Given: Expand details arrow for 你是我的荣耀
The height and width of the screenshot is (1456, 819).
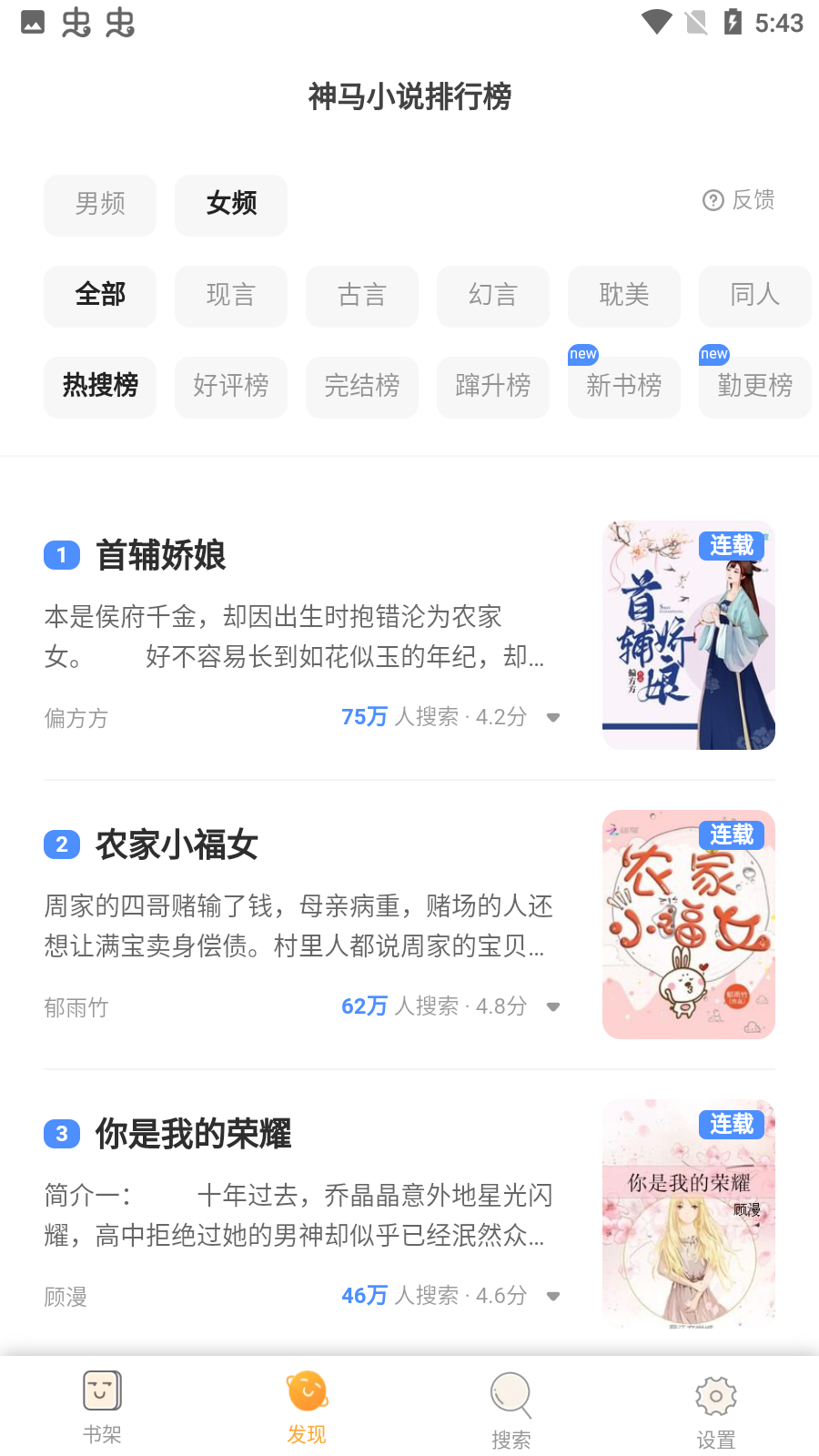Looking at the screenshot, I should 552,1296.
